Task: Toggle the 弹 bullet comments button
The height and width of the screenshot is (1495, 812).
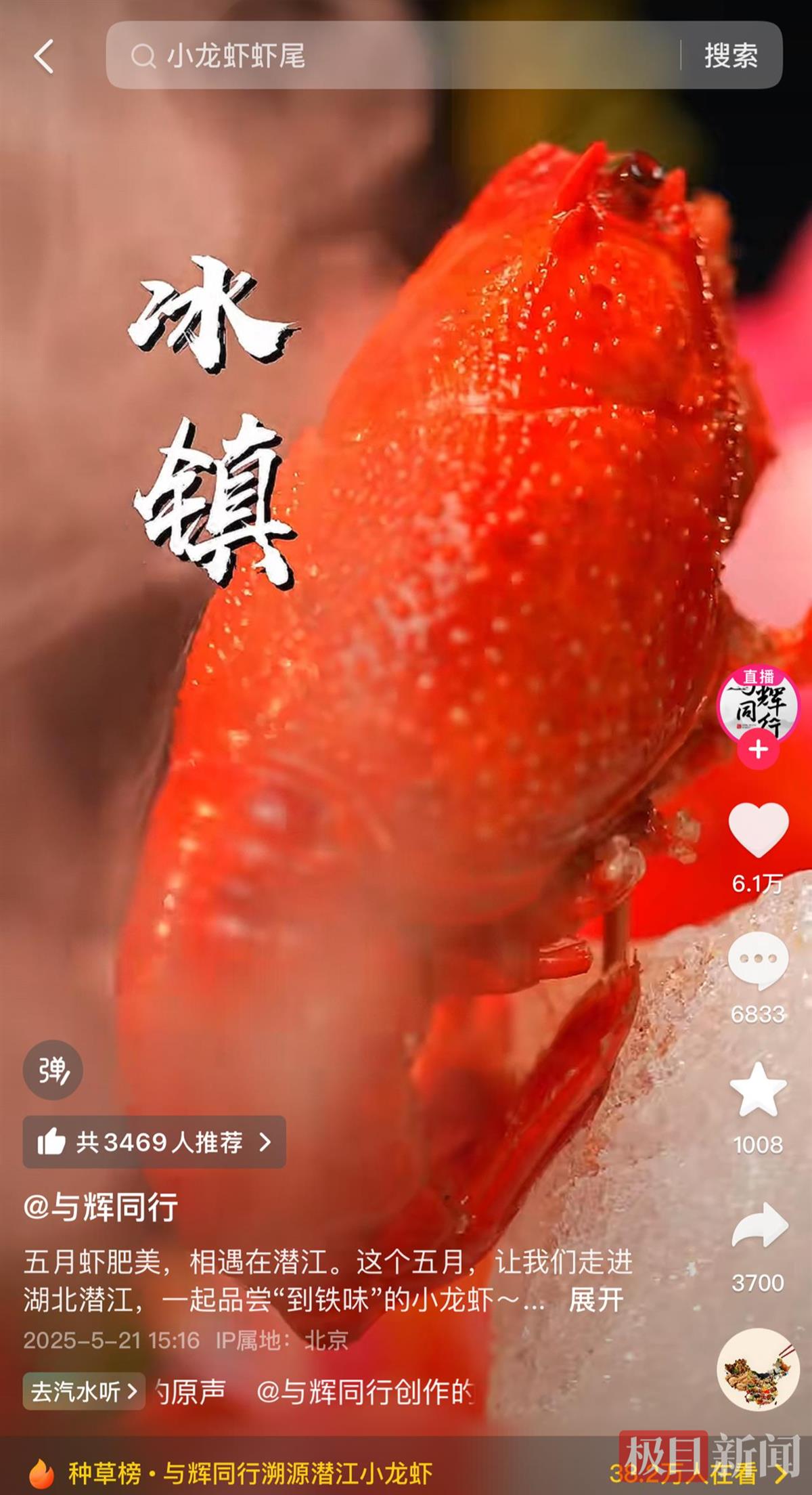Action: (53, 1070)
